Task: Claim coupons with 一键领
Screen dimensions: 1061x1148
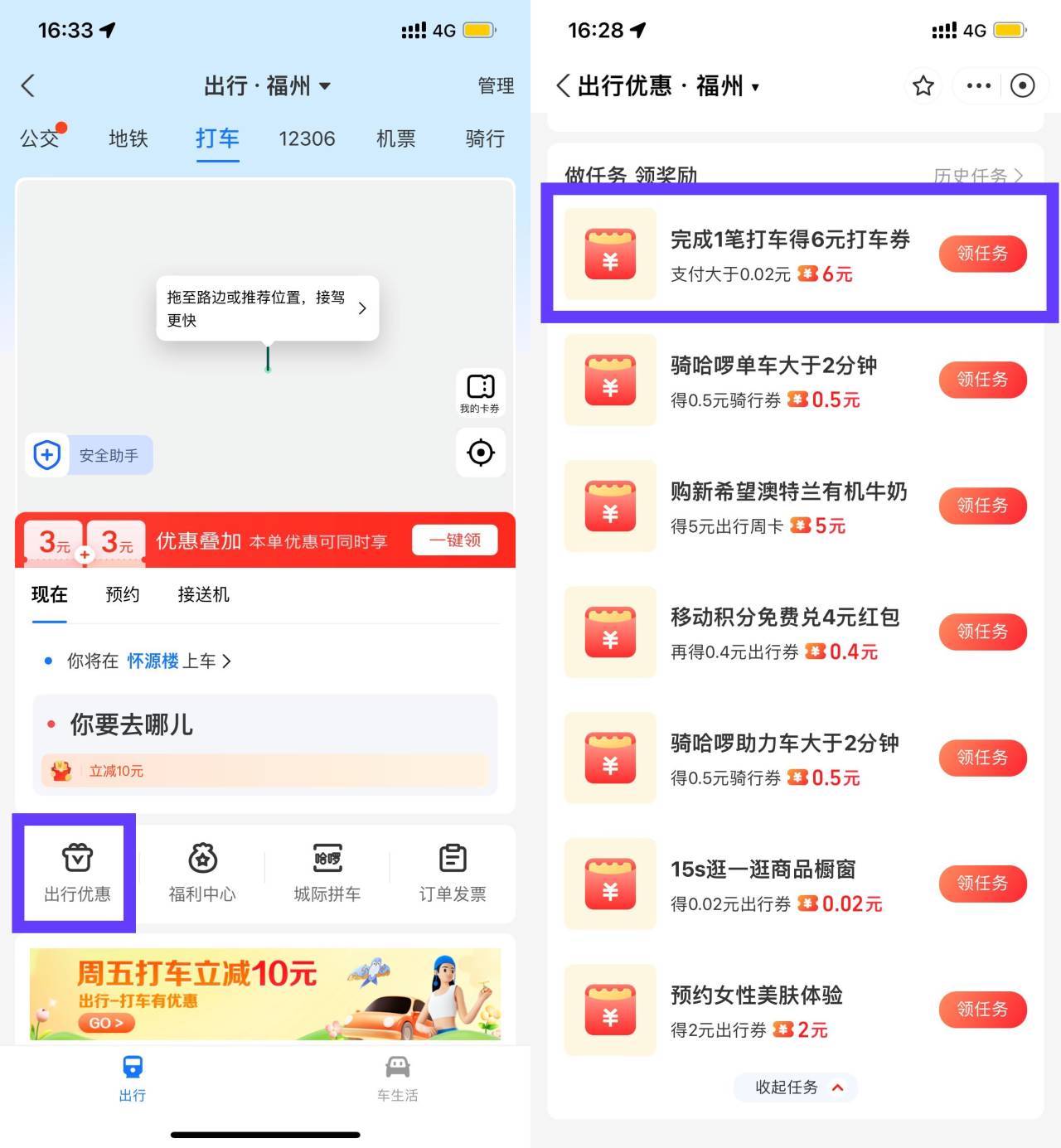Action: point(454,540)
